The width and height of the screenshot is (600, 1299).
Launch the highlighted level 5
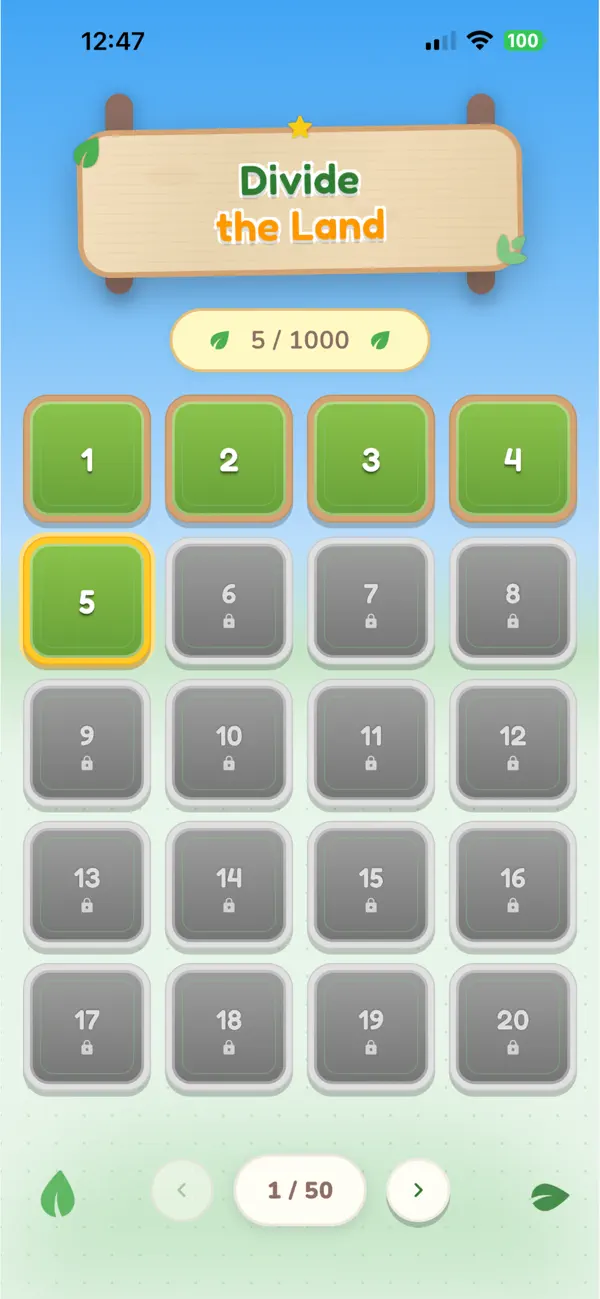point(87,601)
